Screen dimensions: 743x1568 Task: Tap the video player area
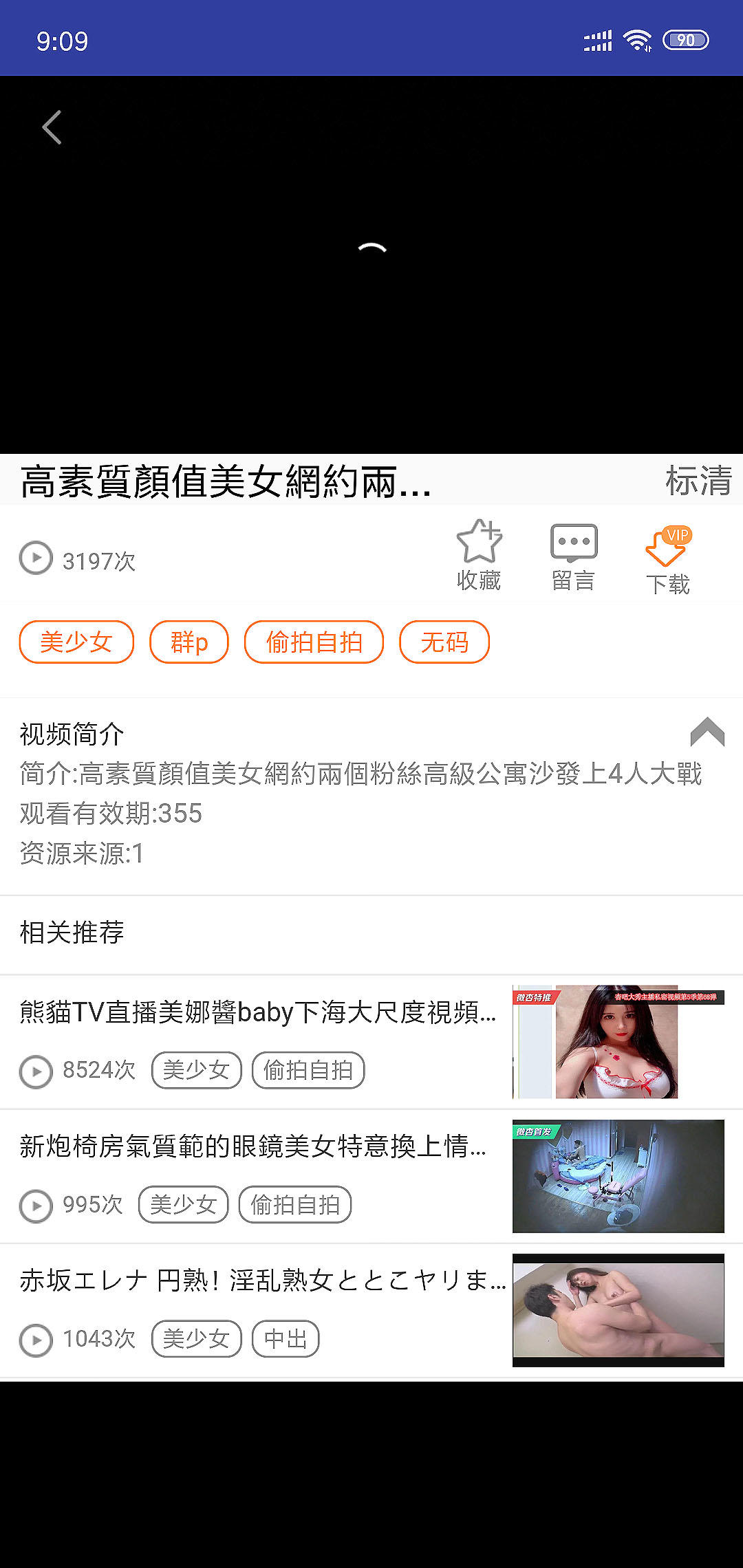[371, 289]
